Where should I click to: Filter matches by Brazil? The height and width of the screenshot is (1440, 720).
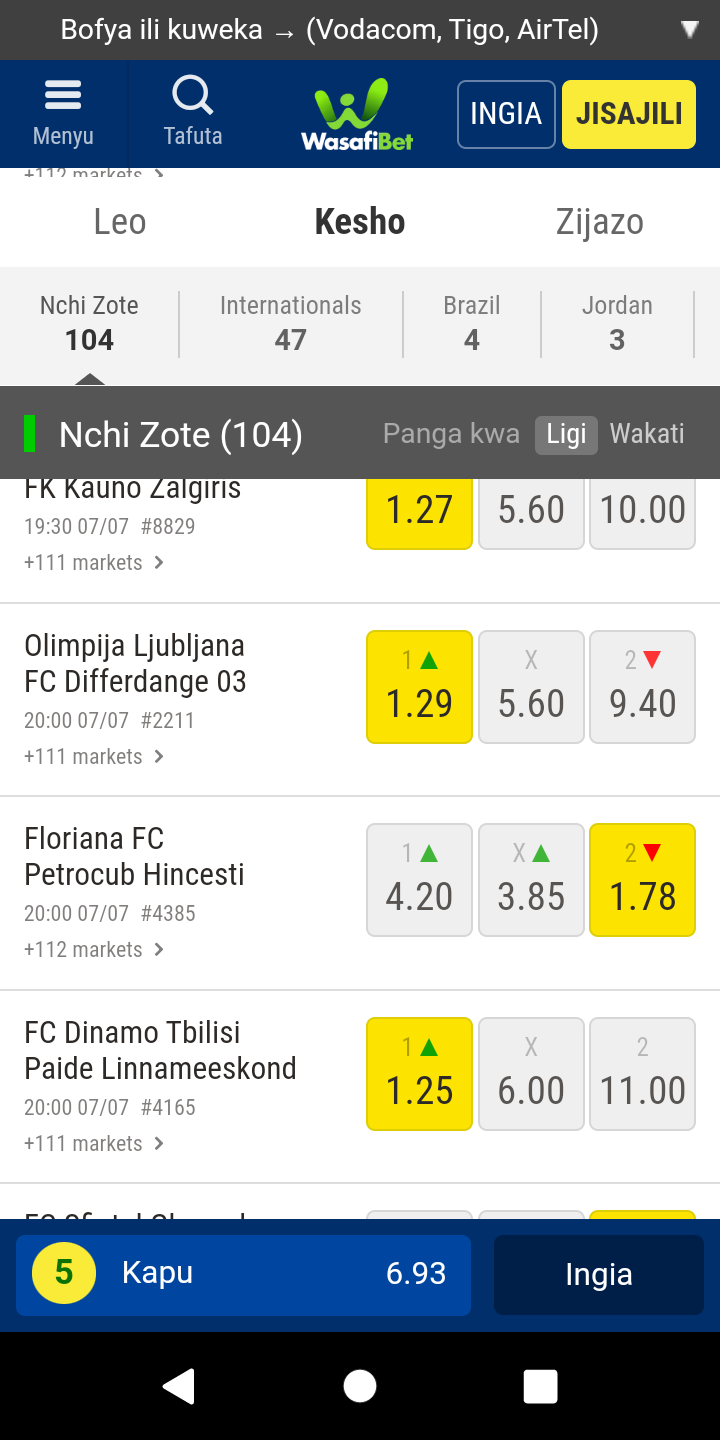coord(472,323)
